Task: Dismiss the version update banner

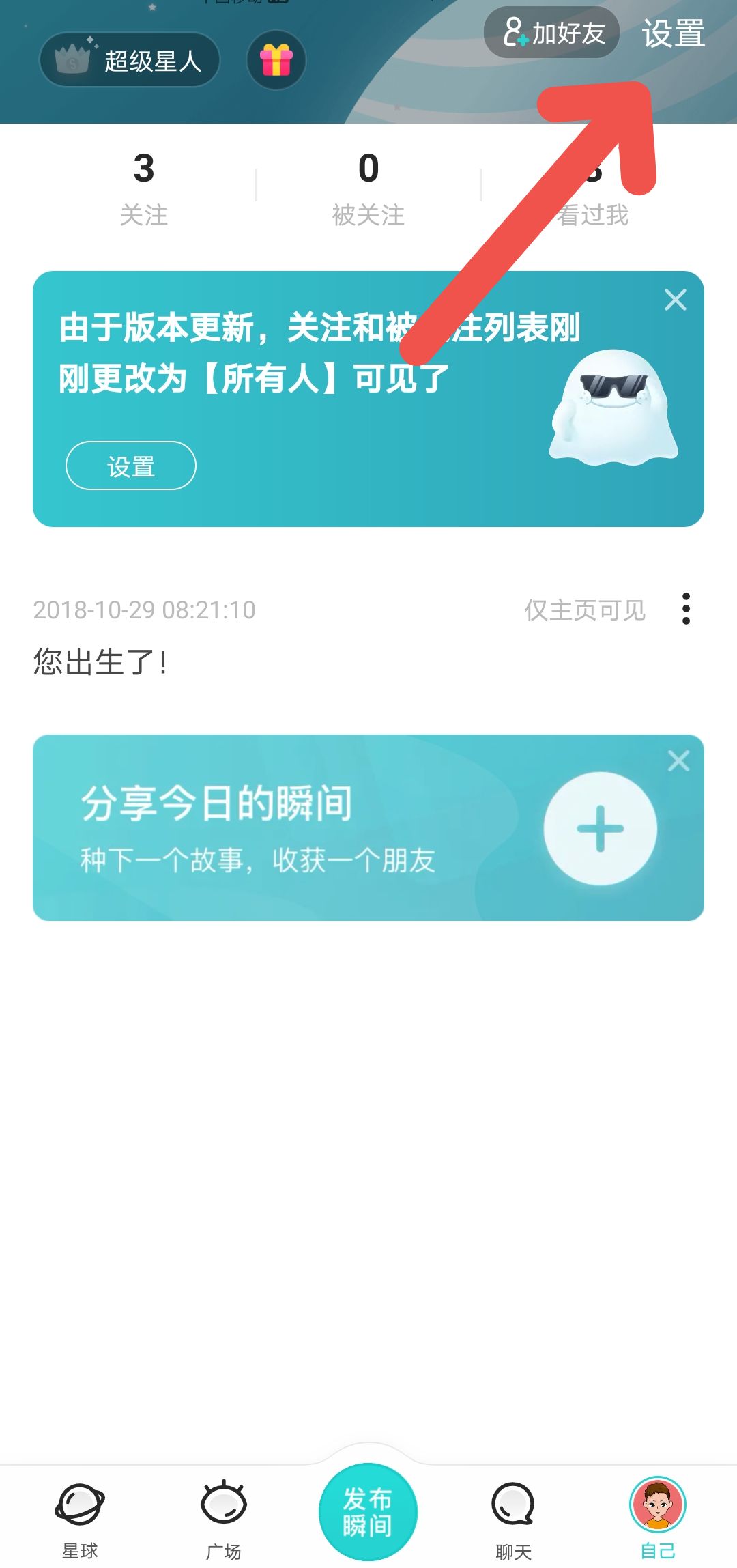Action: (x=675, y=299)
